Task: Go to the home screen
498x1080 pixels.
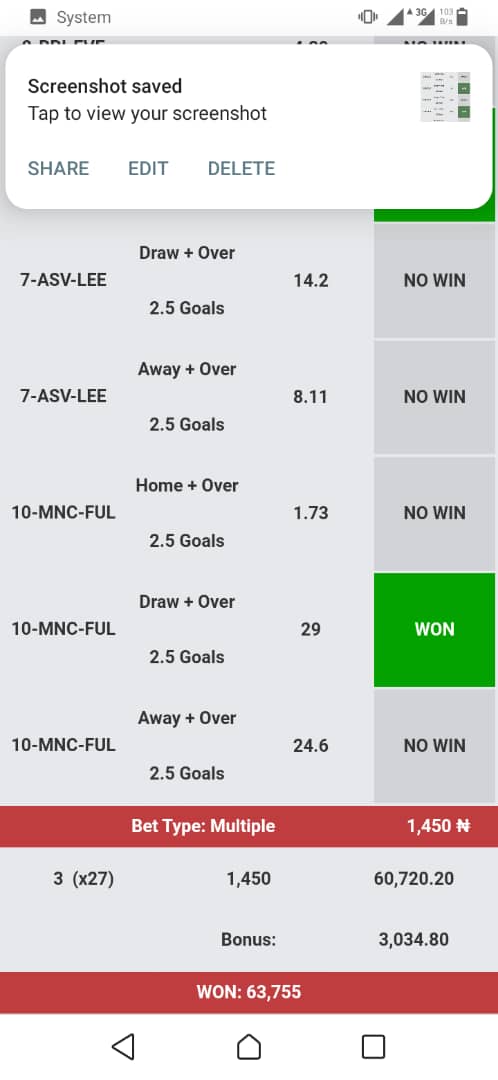Action: (249, 1046)
